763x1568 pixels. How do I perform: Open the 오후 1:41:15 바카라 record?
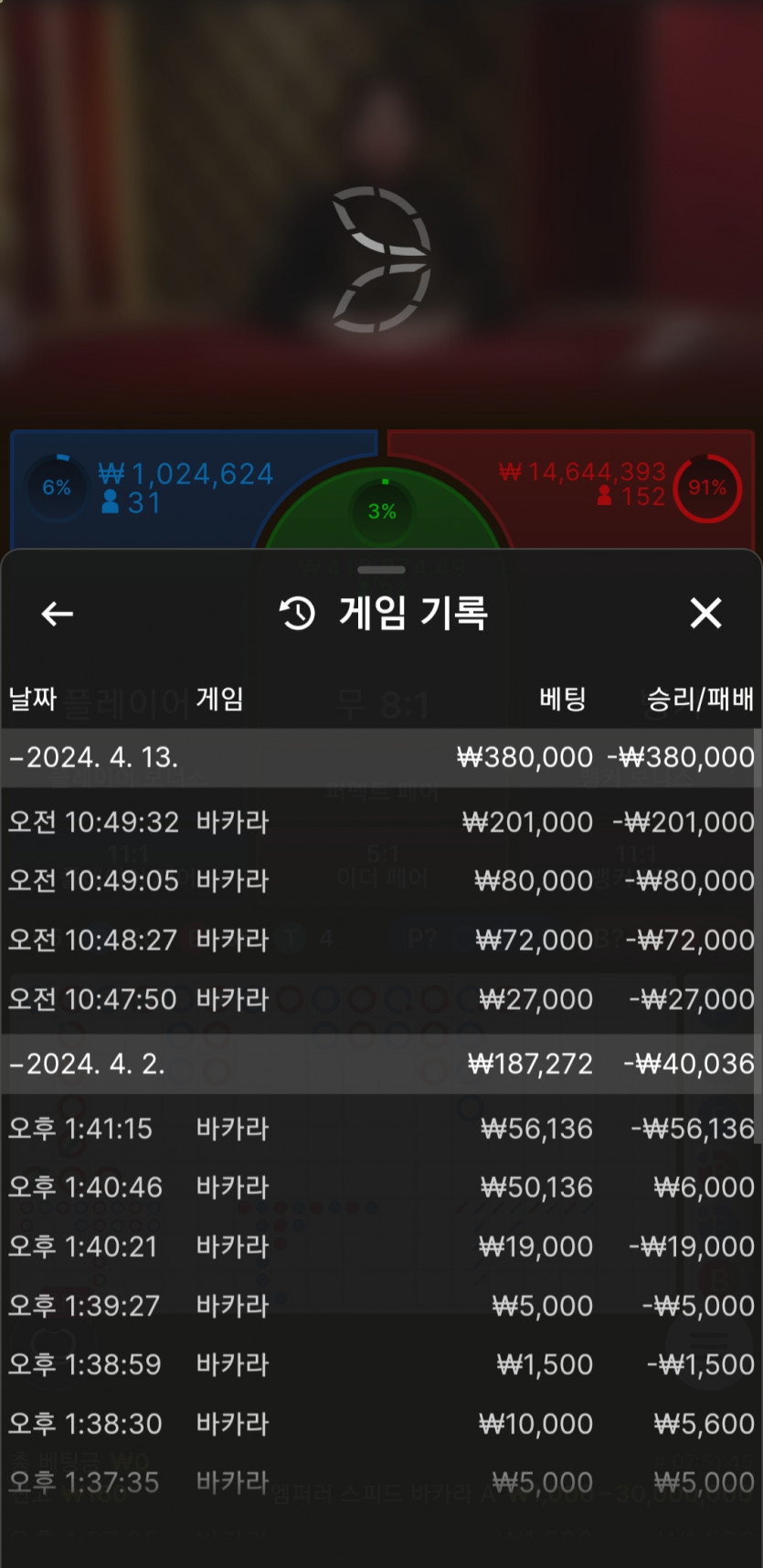[380, 1129]
